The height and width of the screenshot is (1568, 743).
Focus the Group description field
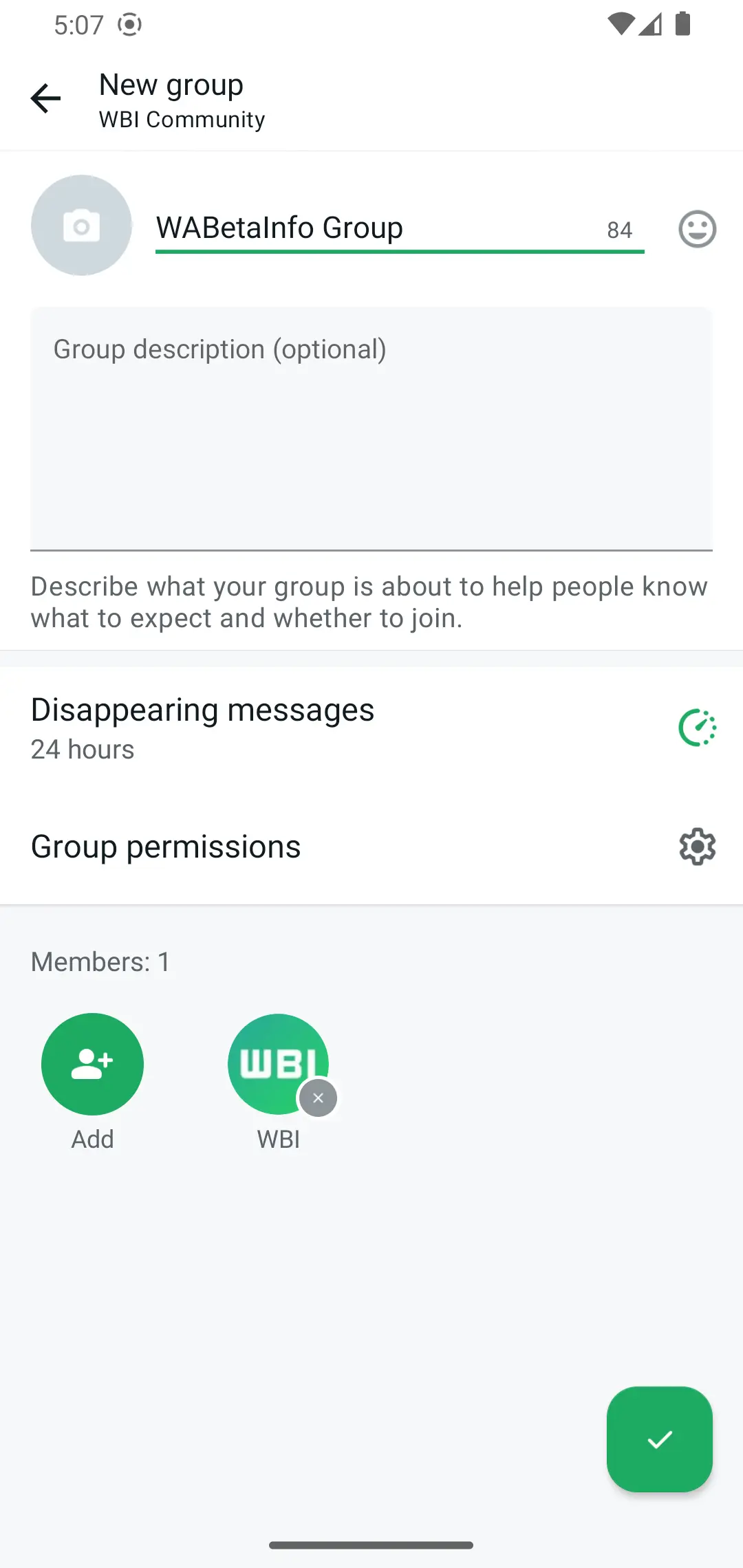pyautogui.click(x=371, y=428)
